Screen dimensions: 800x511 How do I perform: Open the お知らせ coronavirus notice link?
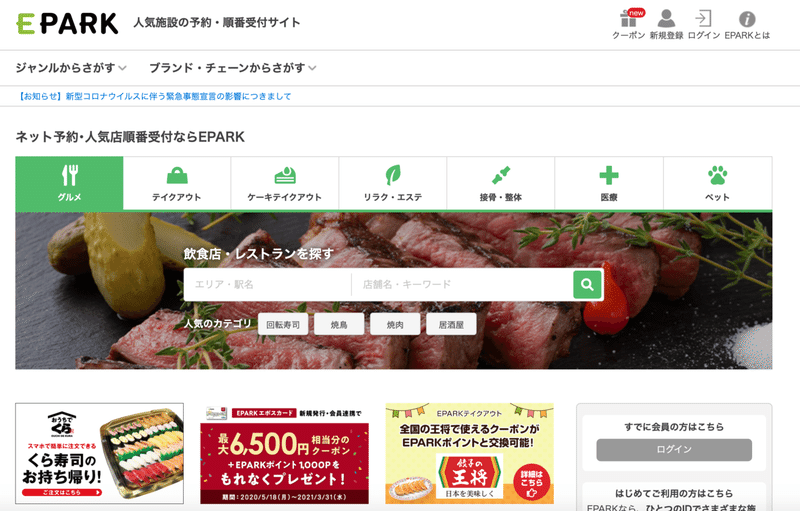click(x=155, y=96)
